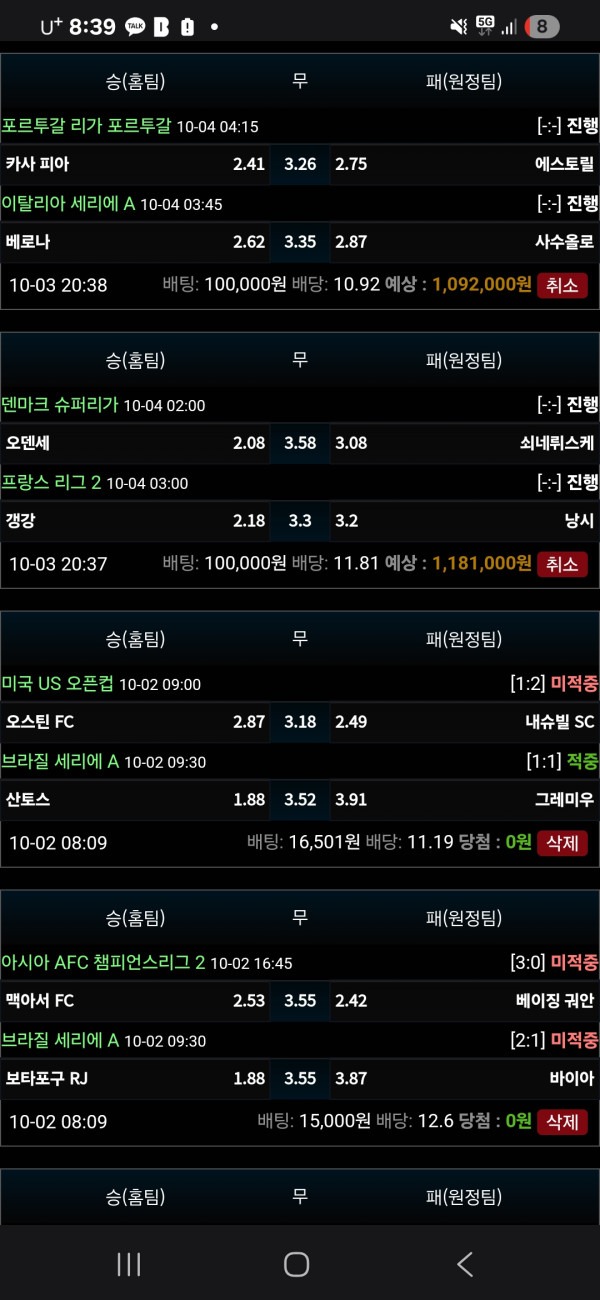
Task: Go to the home screen
Action: pos(297,1264)
